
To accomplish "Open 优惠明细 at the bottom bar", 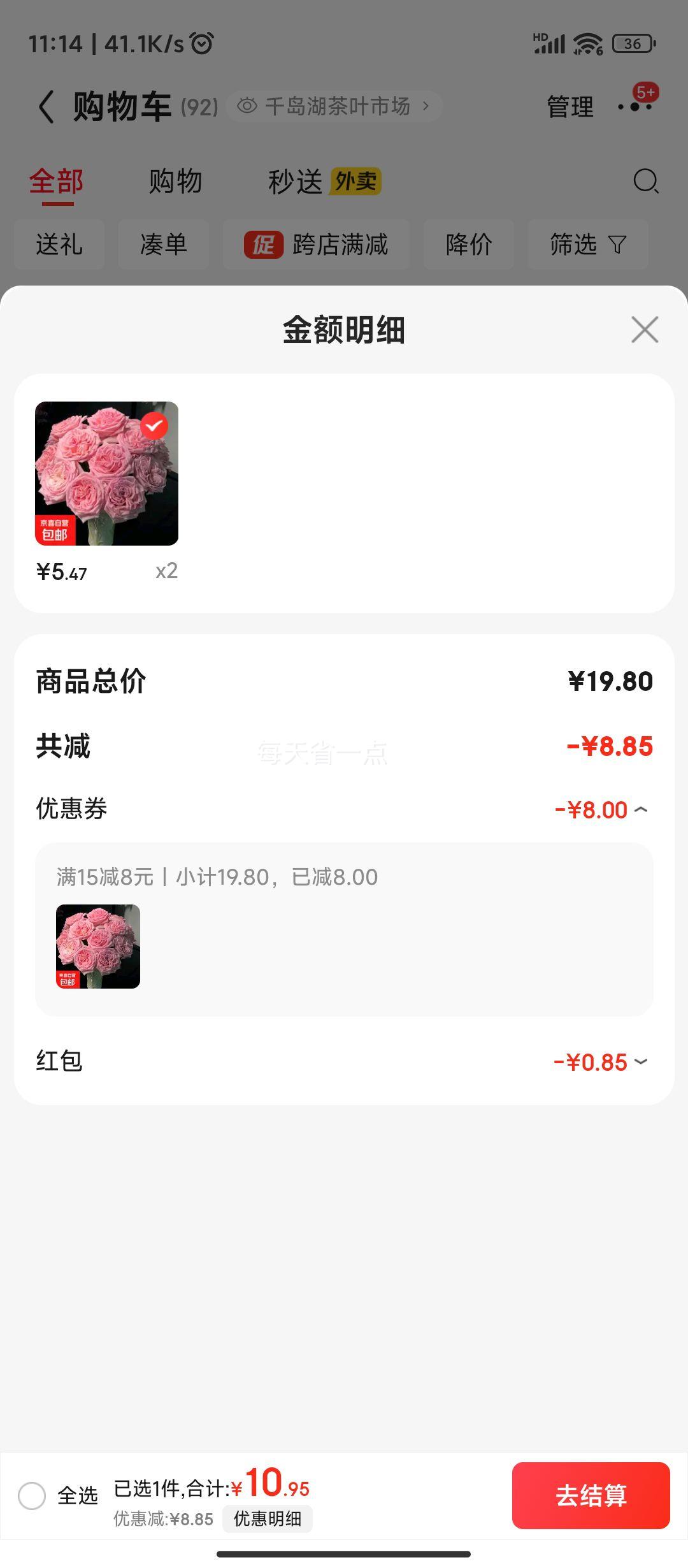I will click(268, 1519).
